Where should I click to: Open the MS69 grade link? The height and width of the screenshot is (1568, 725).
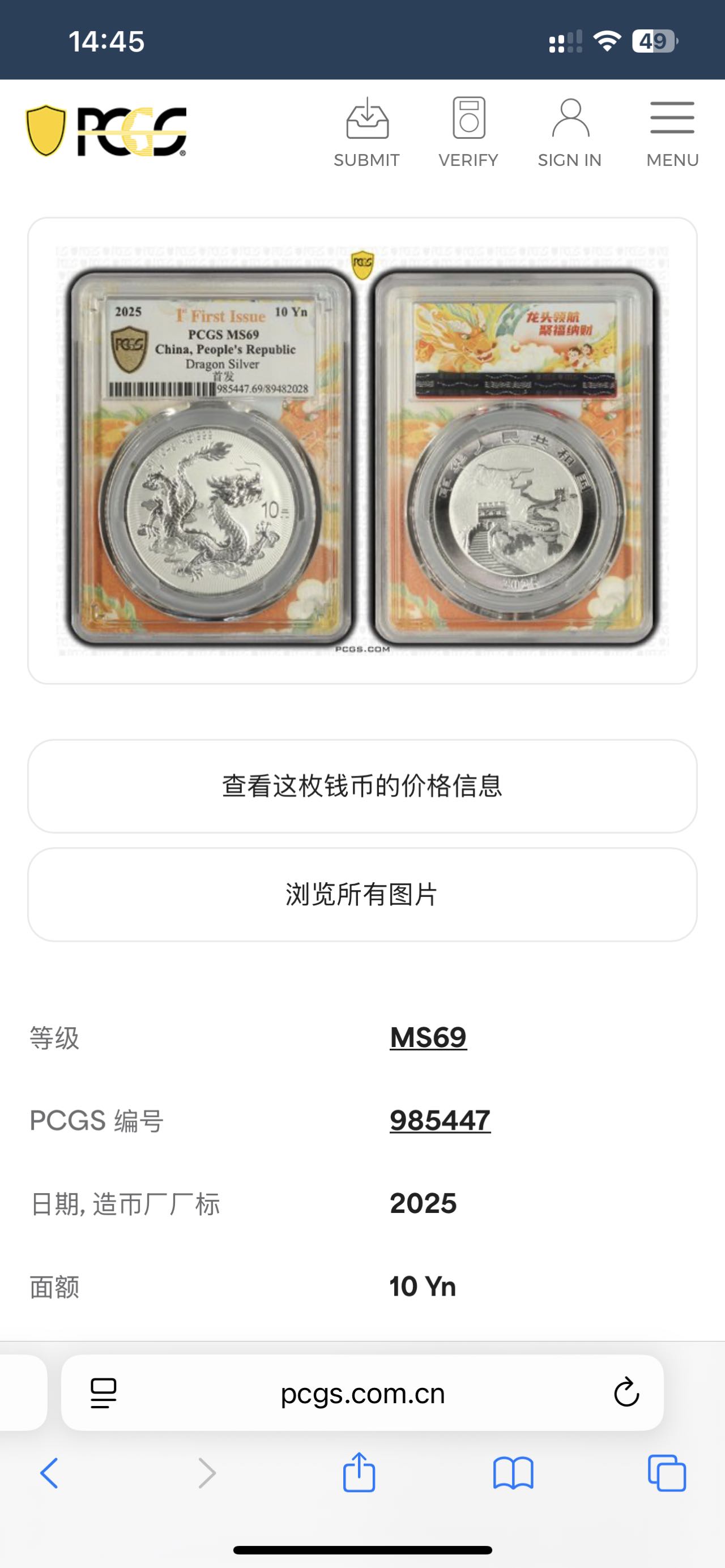pos(428,1037)
